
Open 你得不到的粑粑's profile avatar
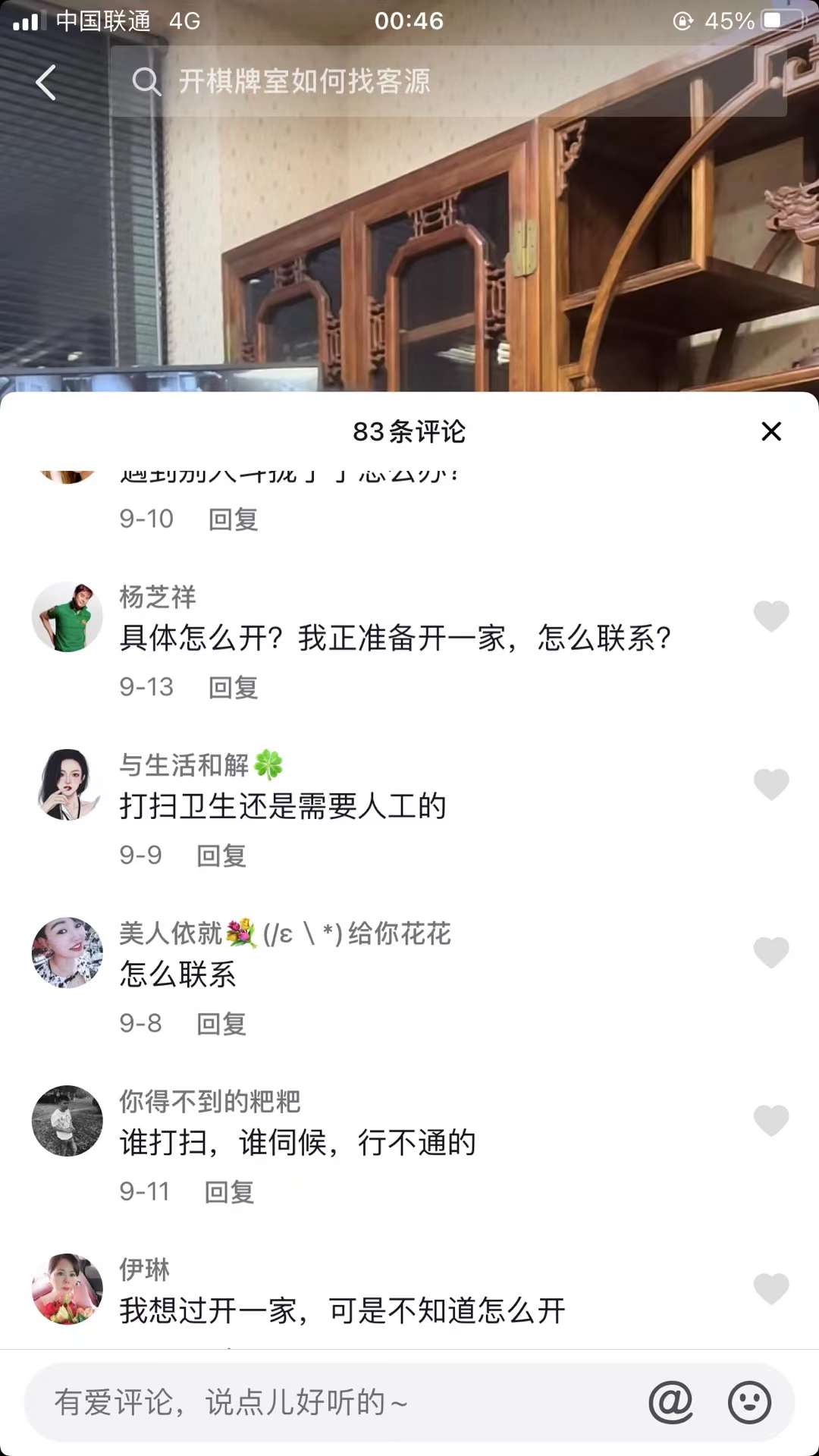tap(67, 1121)
